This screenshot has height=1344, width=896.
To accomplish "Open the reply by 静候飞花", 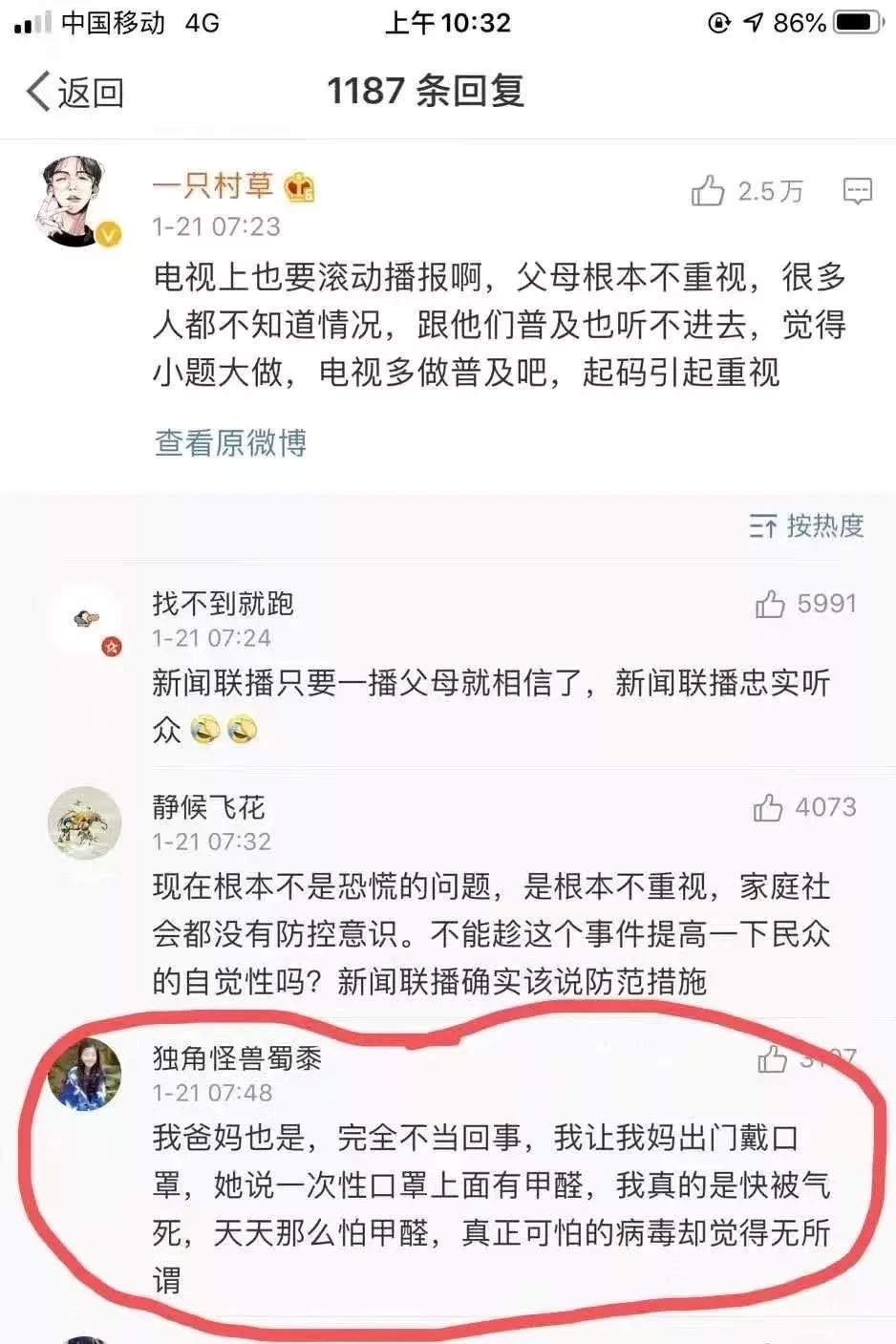I will [x=490, y=933].
